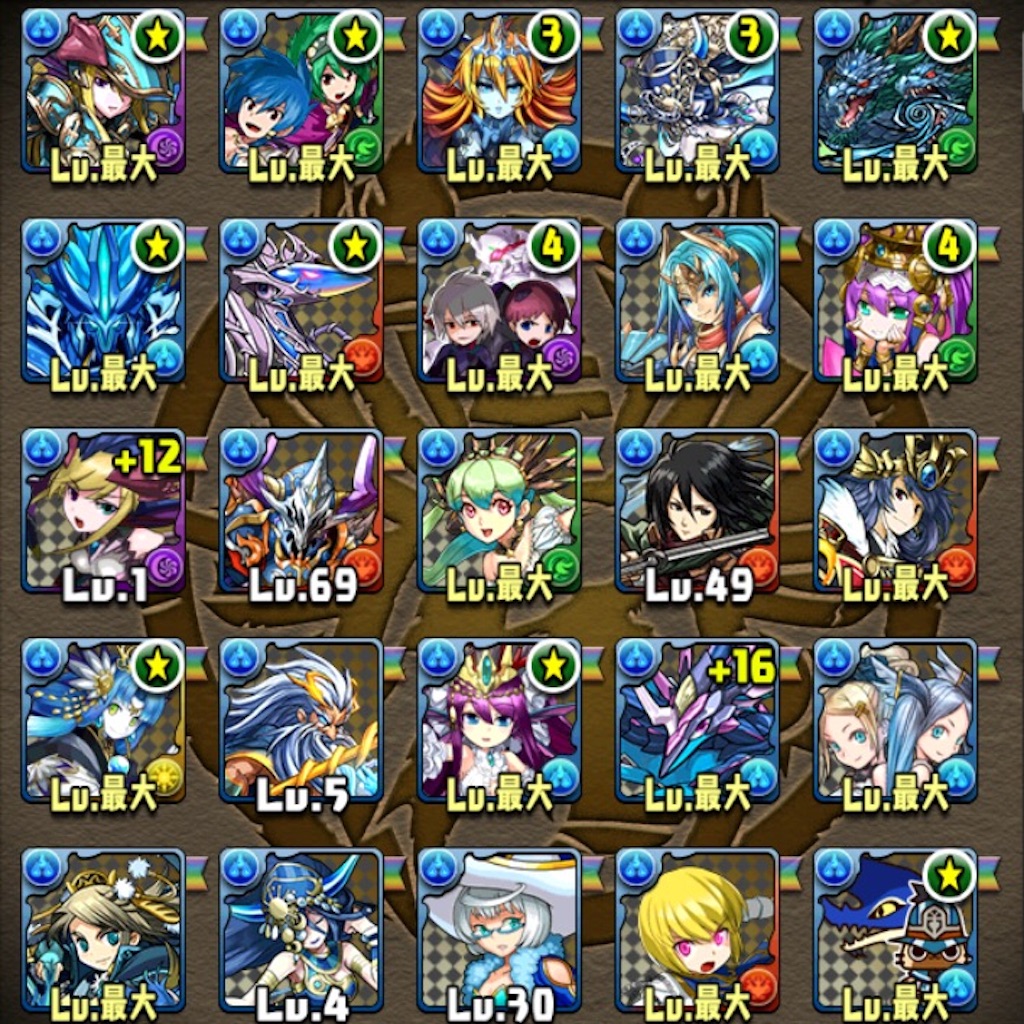Tap the blonde chibi character with pink eyes
Viewport: 1024px width, 1024px height.
pyautogui.click(x=698, y=932)
